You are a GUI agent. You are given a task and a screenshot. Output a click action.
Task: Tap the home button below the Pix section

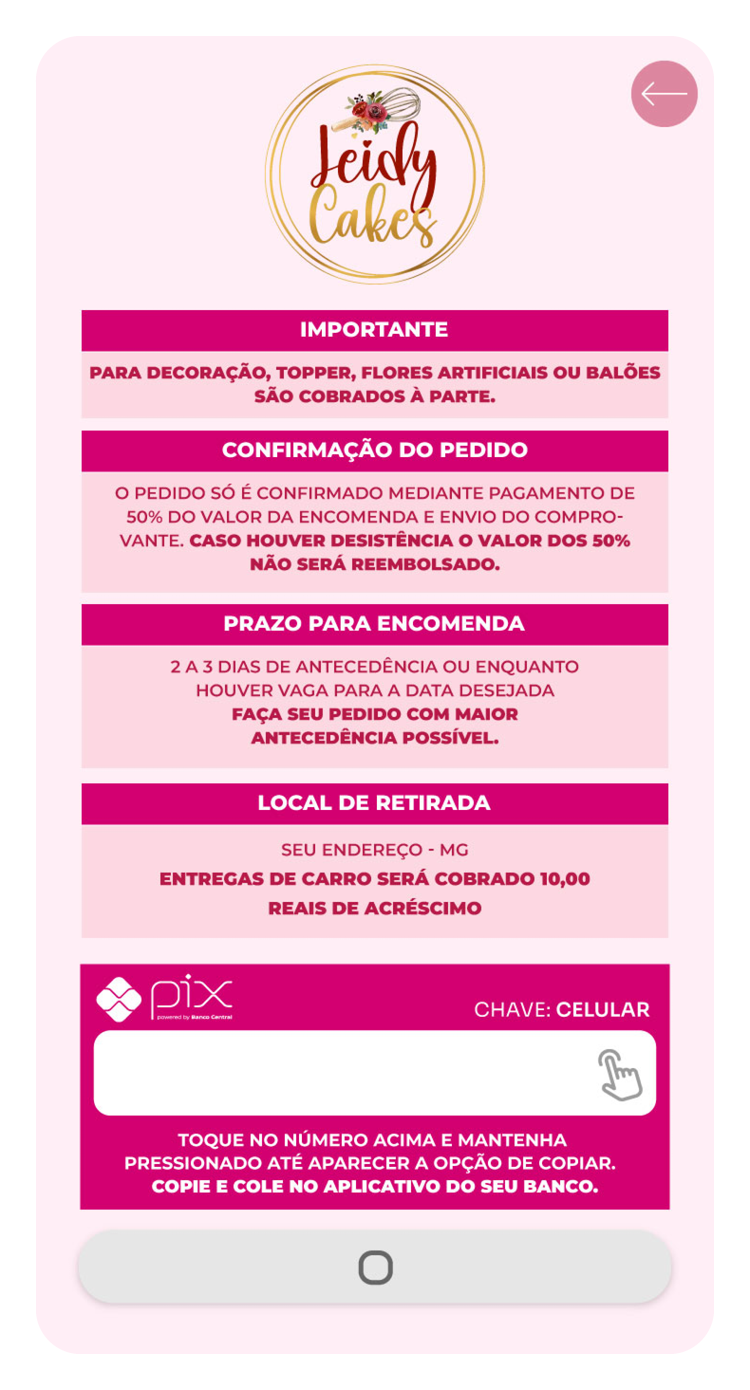point(375,1267)
